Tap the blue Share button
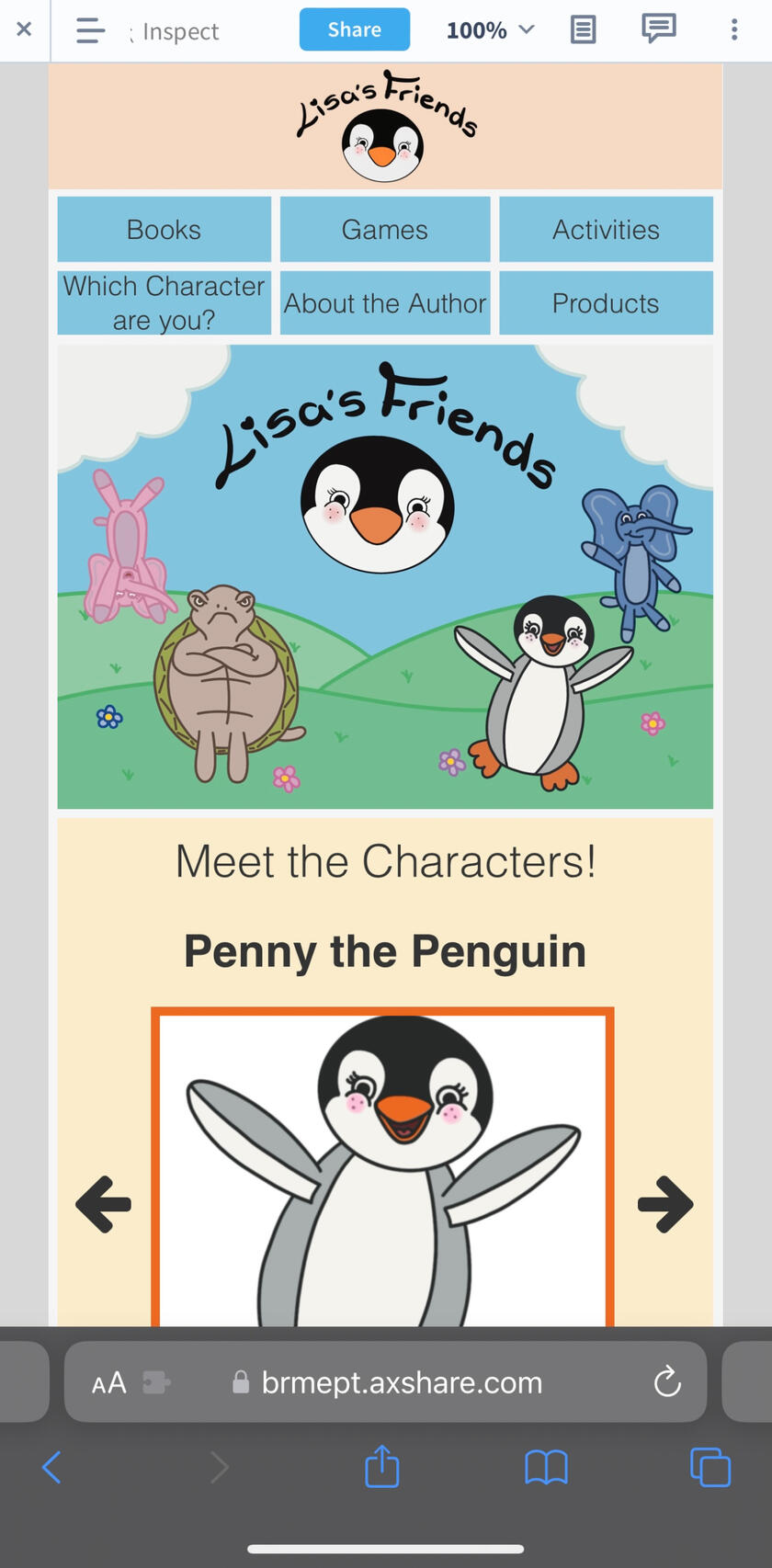Image resolution: width=772 pixels, height=1568 pixels. pyautogui.click(x=354, y=29)
